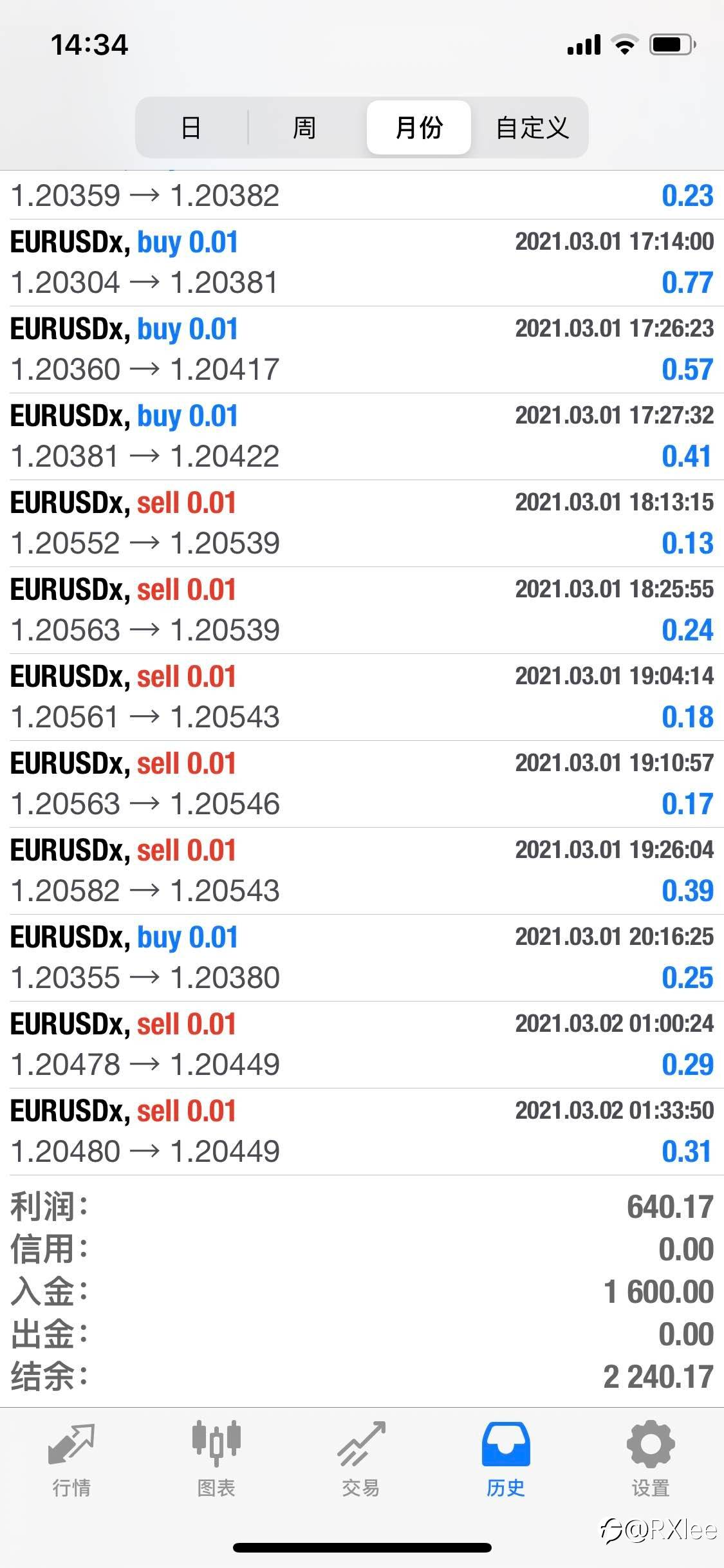The image size is (724, 1568).
Task: Open the sell trade from 18:13:15
Action: tap(362, 523)
